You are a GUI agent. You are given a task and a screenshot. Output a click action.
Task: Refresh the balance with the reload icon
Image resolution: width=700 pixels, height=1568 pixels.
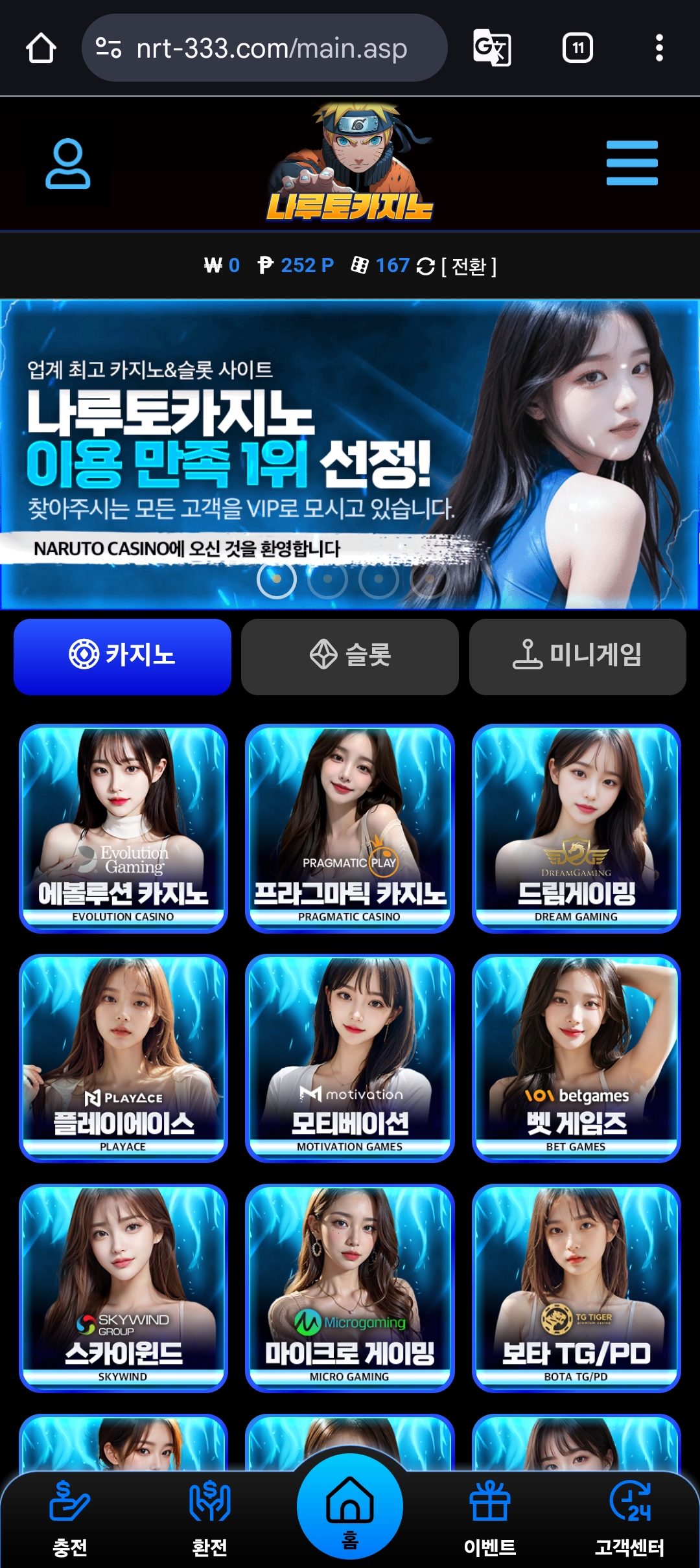click(426, 266)
